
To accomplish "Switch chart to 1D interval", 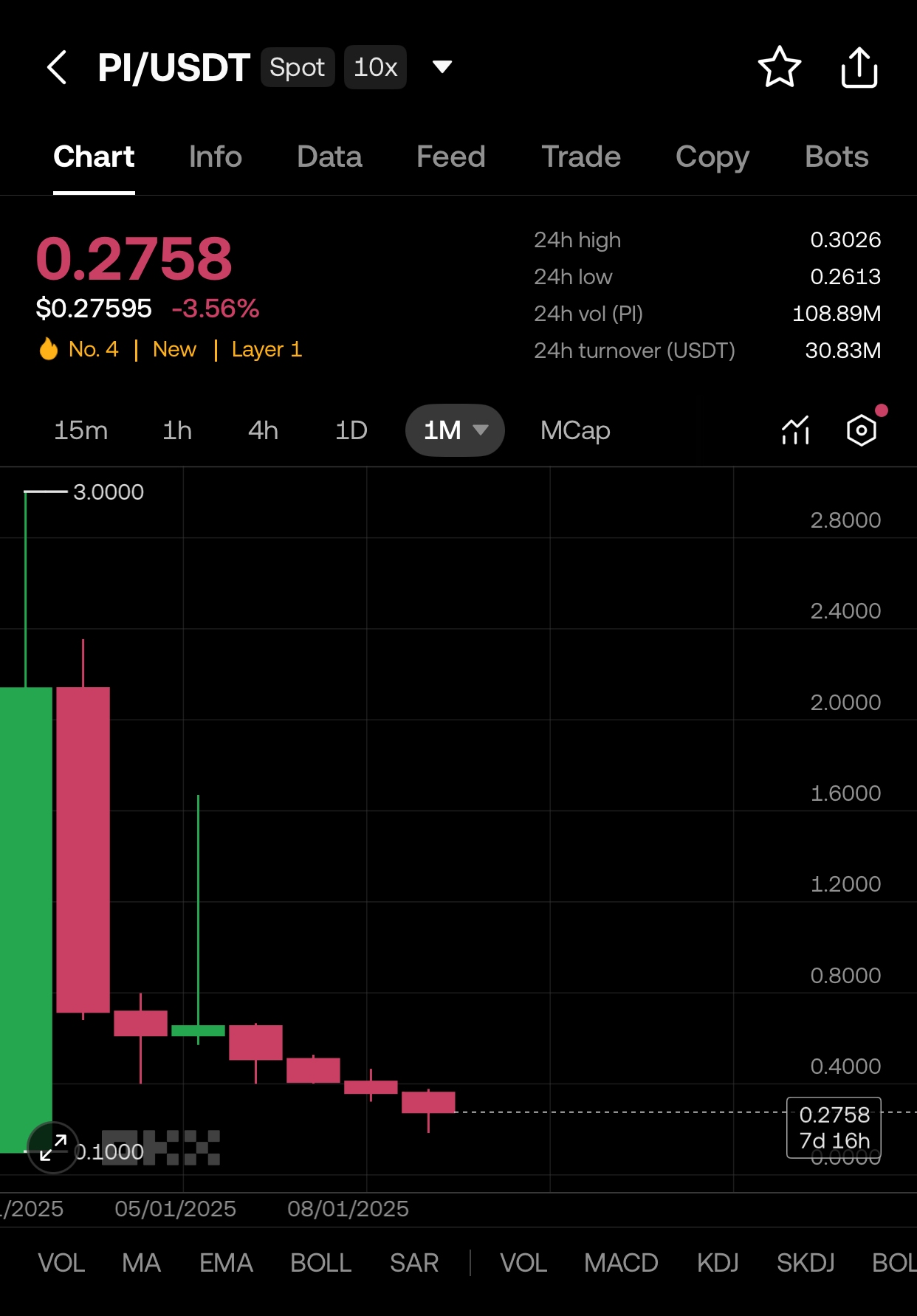I will tap(351, 430).
